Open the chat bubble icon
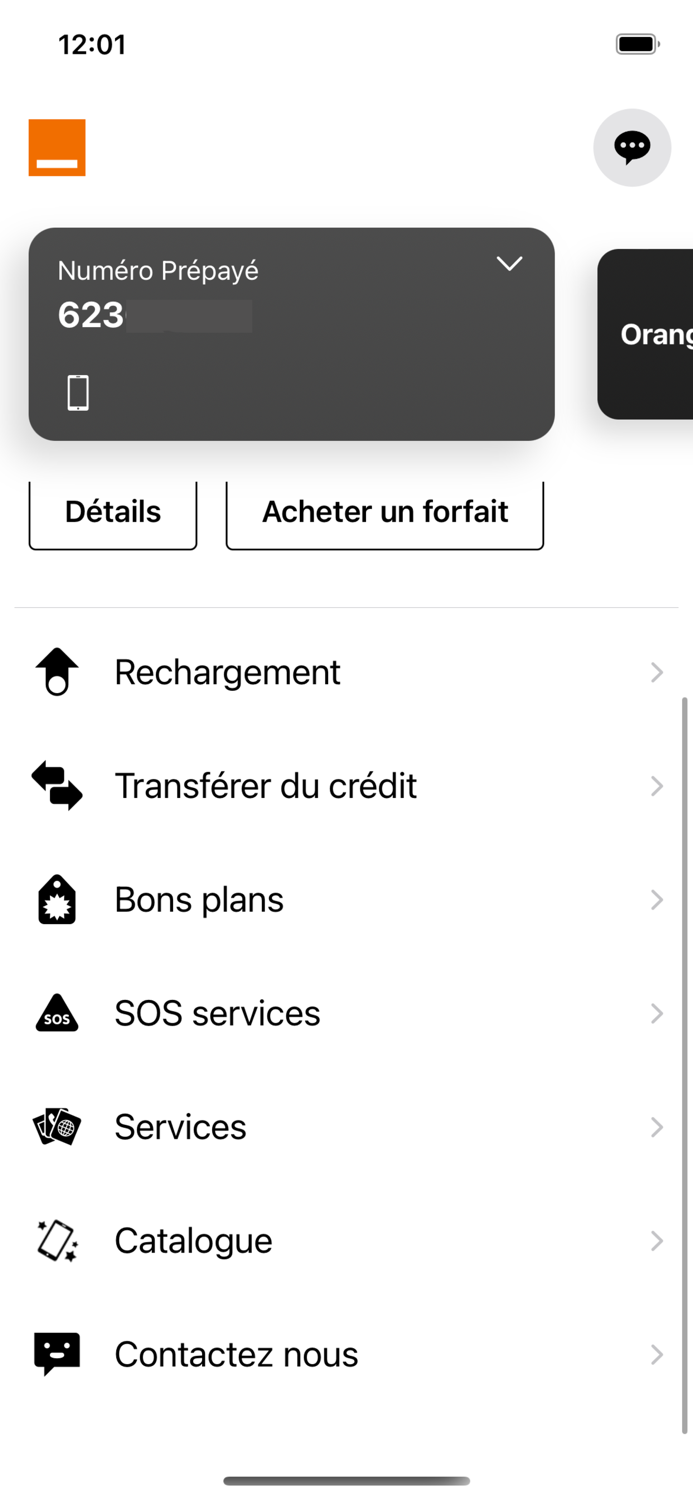693x1500 pixels. [631, 148]
